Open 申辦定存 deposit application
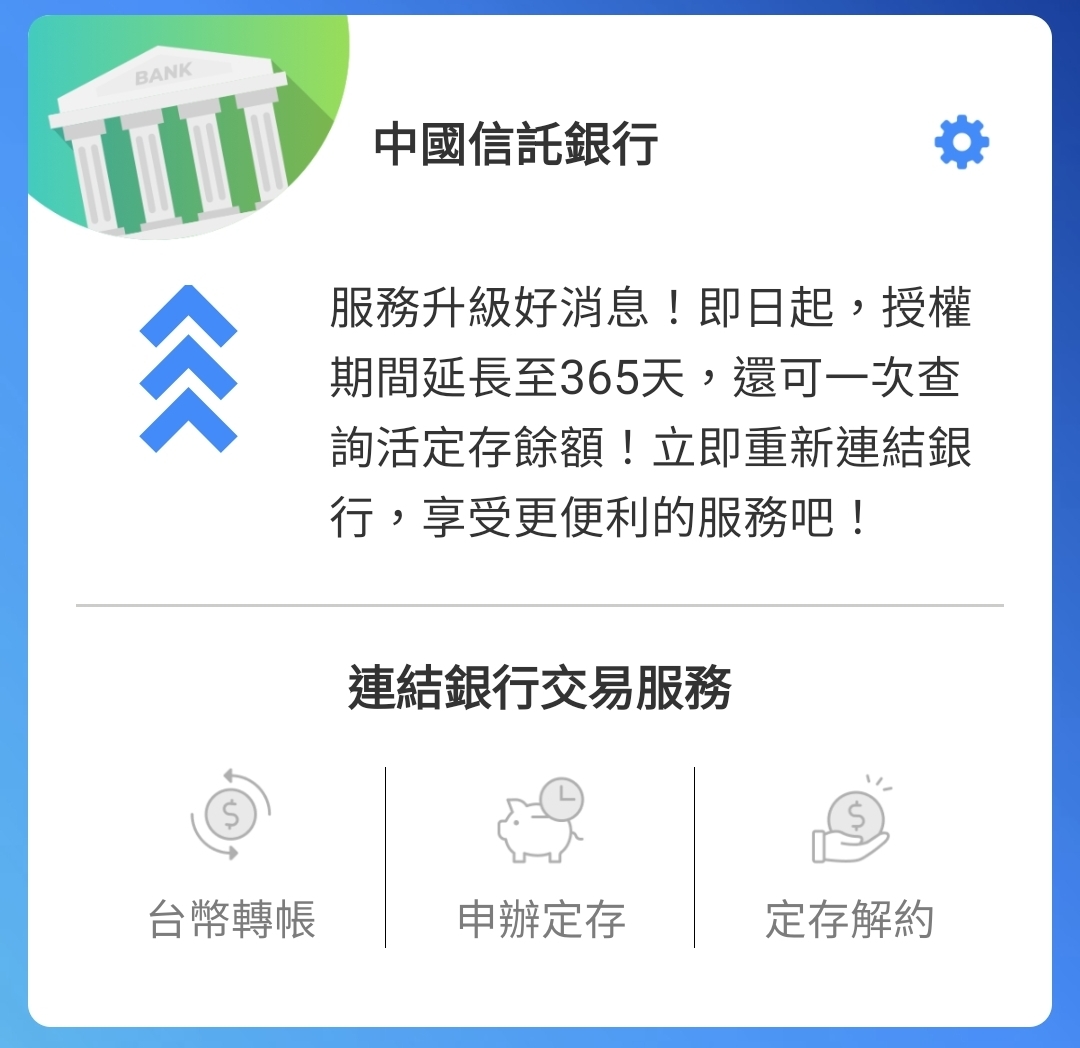Viewport: 1080px width, 1048px height. pyautogui.click(x=541, y=856)
